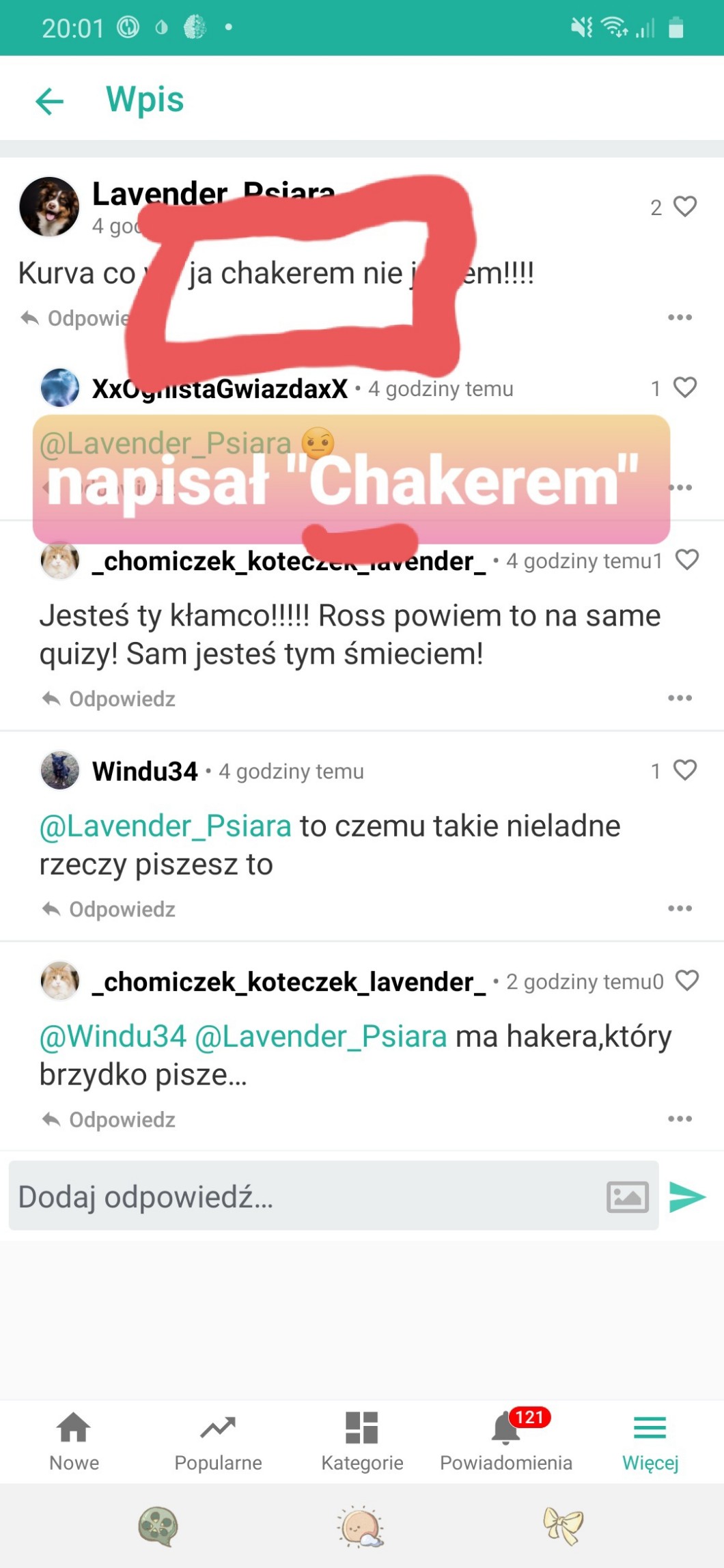Screen dimensions: 724x1568
Task: Open more options for "ma hakera" comment
Action: click(680, 1119)
